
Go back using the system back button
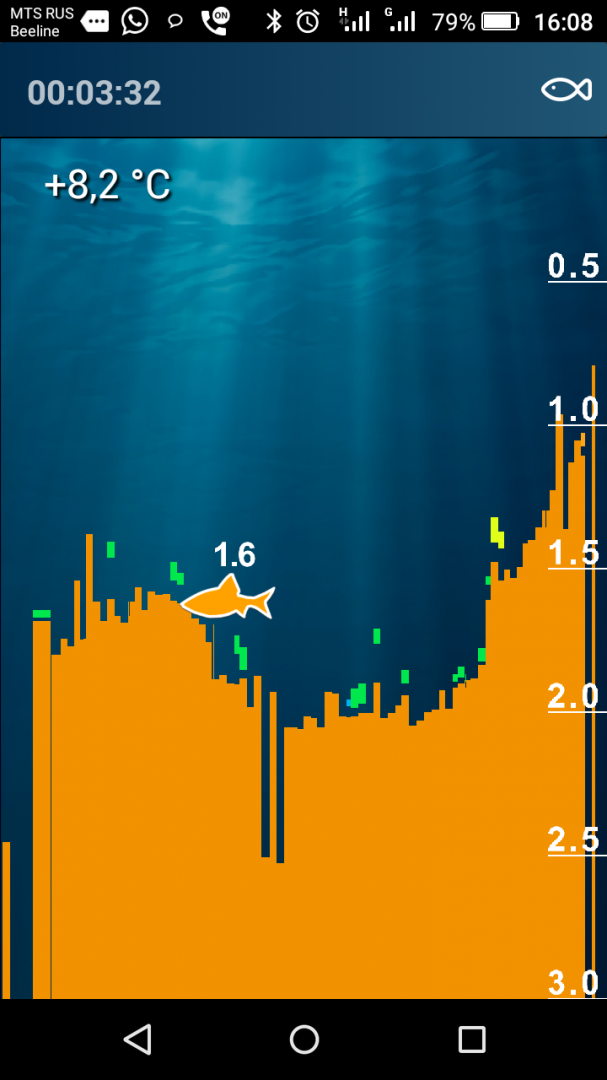click(137, 1039)
